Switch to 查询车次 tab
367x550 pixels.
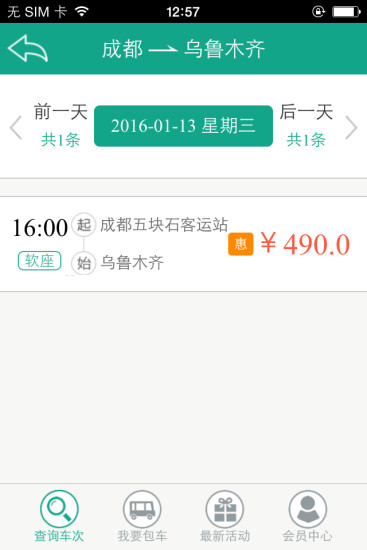pos(59,516)
